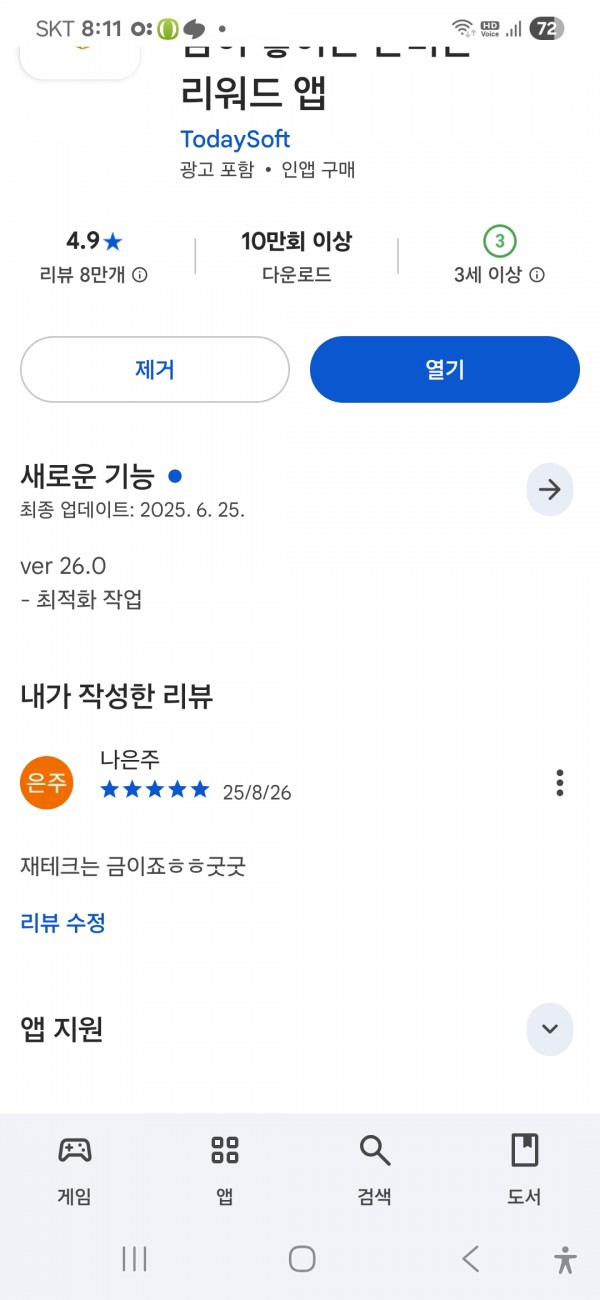Switch to the 도서 tab
Screen dimensions: 600x1300
point(524,1170)
